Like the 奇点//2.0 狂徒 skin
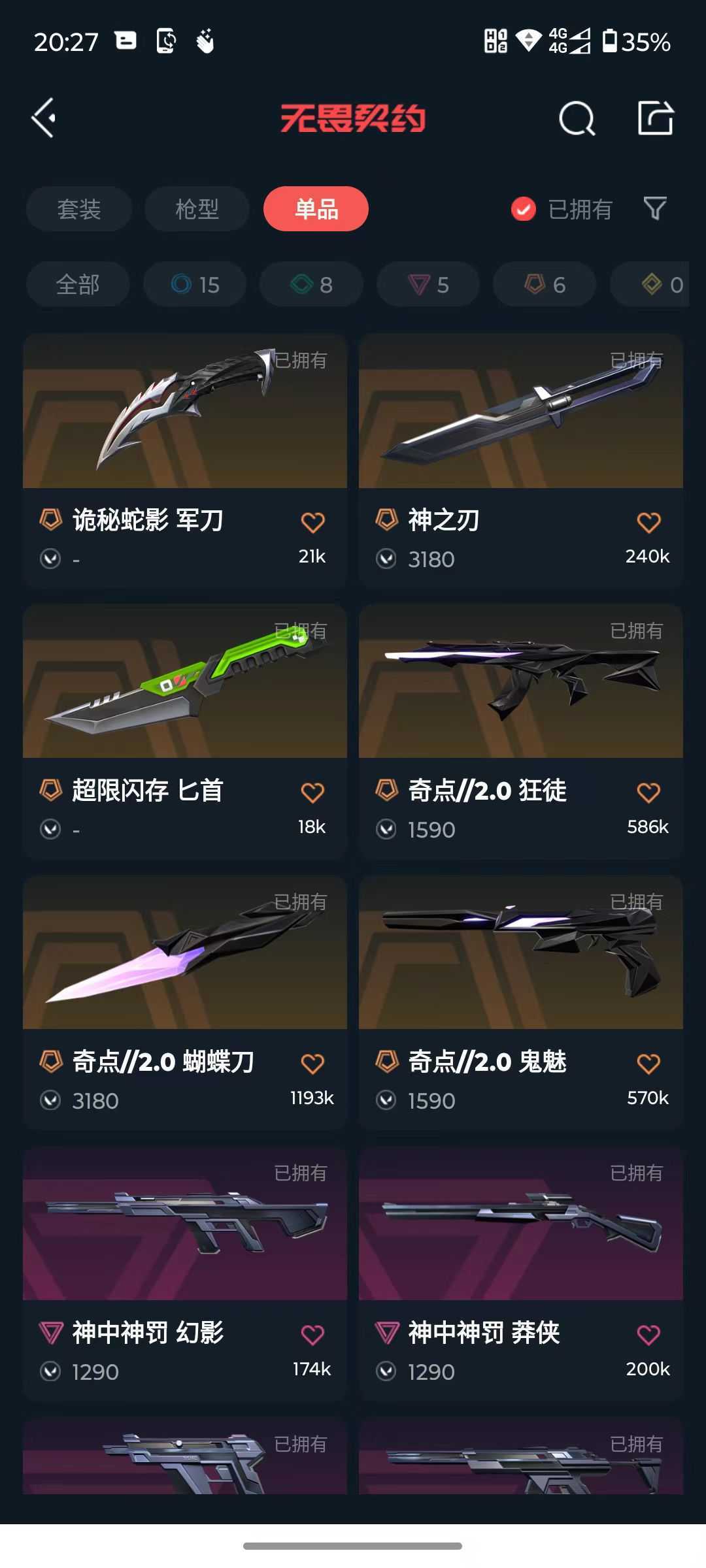706x1568 pixels. tap(648, 792)
